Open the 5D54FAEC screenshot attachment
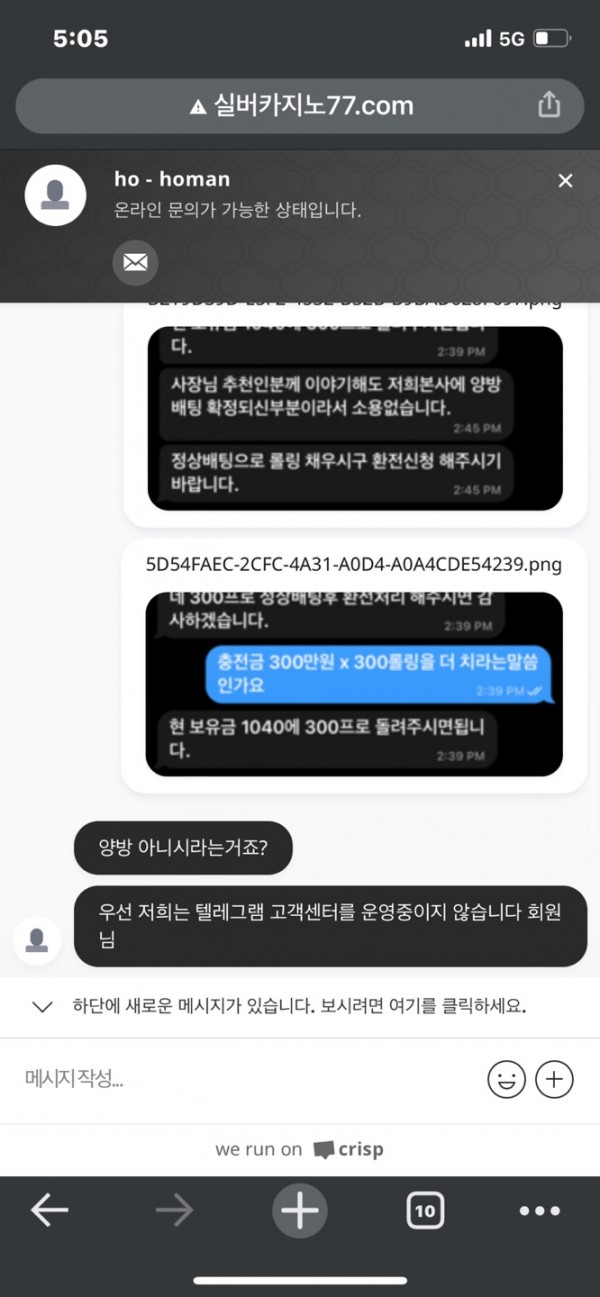 [x=354, y=683]
